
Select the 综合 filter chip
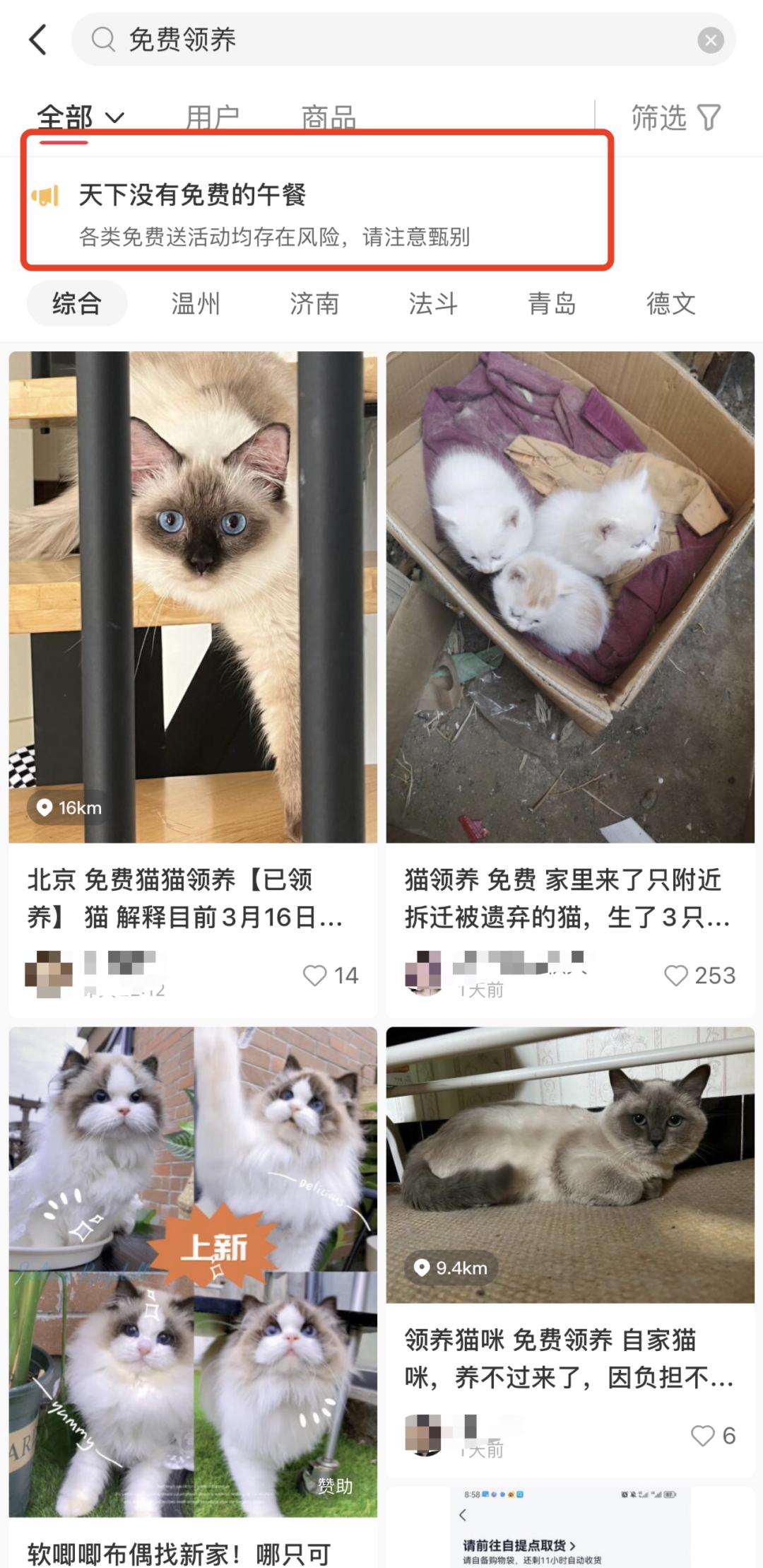tap(76, 303)
